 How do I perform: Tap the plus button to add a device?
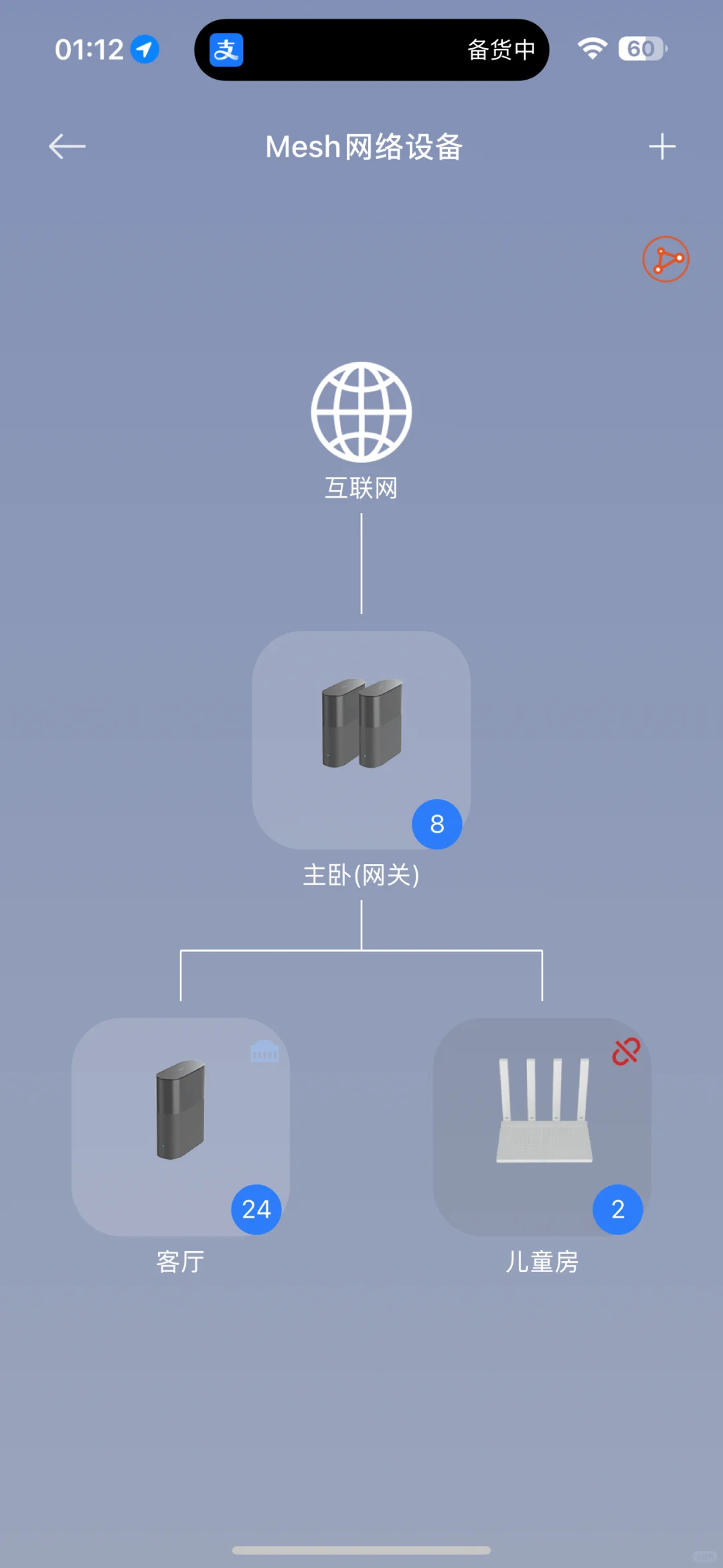tap(662, 145)
